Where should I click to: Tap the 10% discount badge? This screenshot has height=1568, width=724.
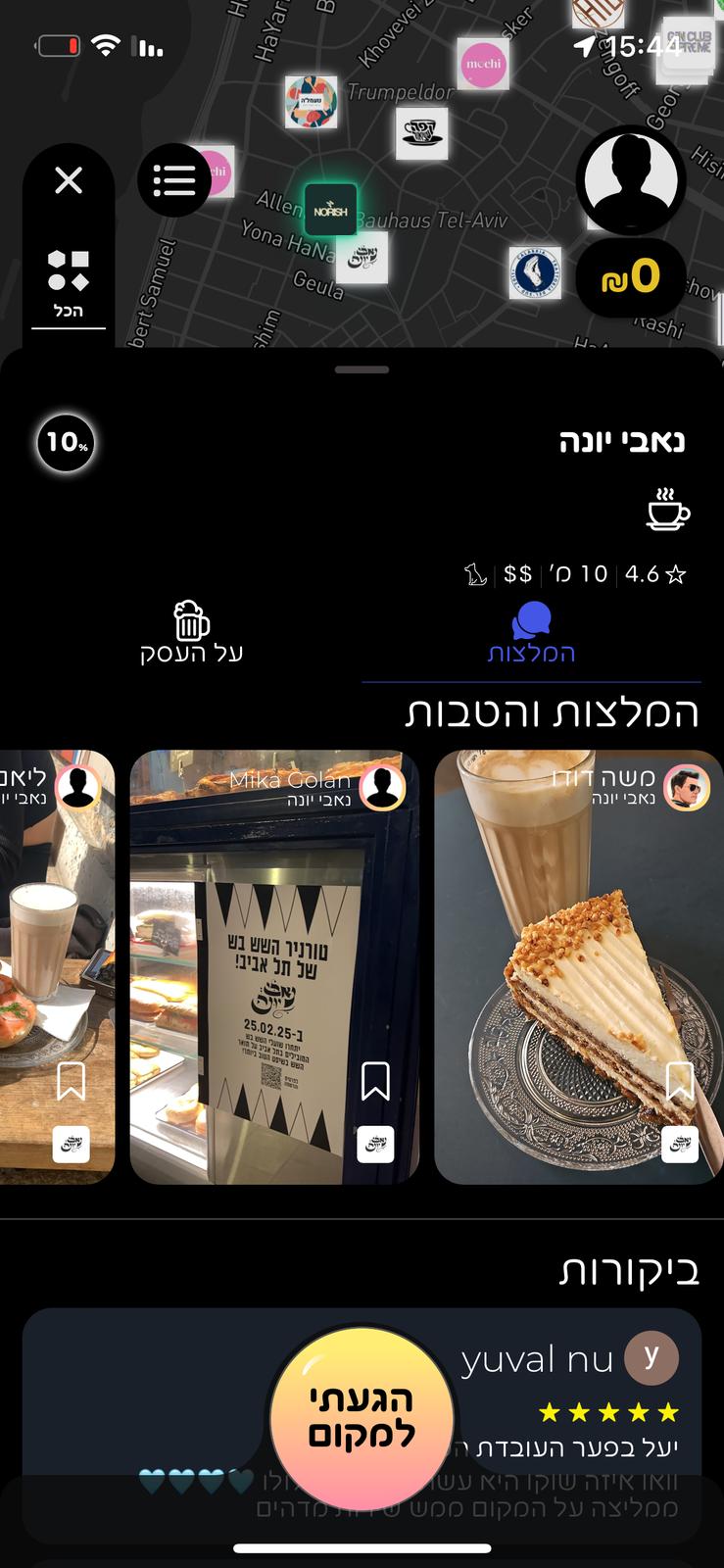coord(65,442)
